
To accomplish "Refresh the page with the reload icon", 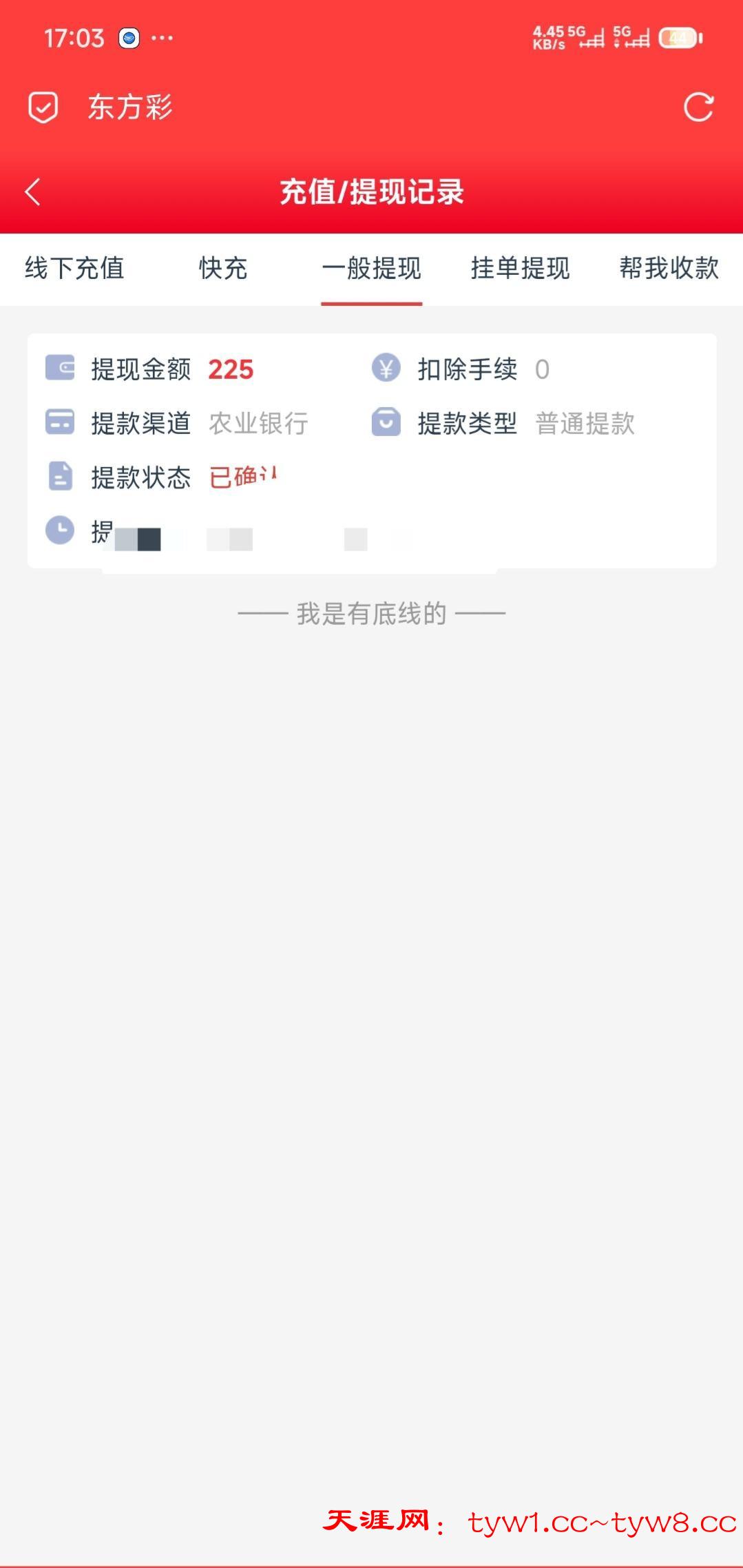I will (698, 107).
